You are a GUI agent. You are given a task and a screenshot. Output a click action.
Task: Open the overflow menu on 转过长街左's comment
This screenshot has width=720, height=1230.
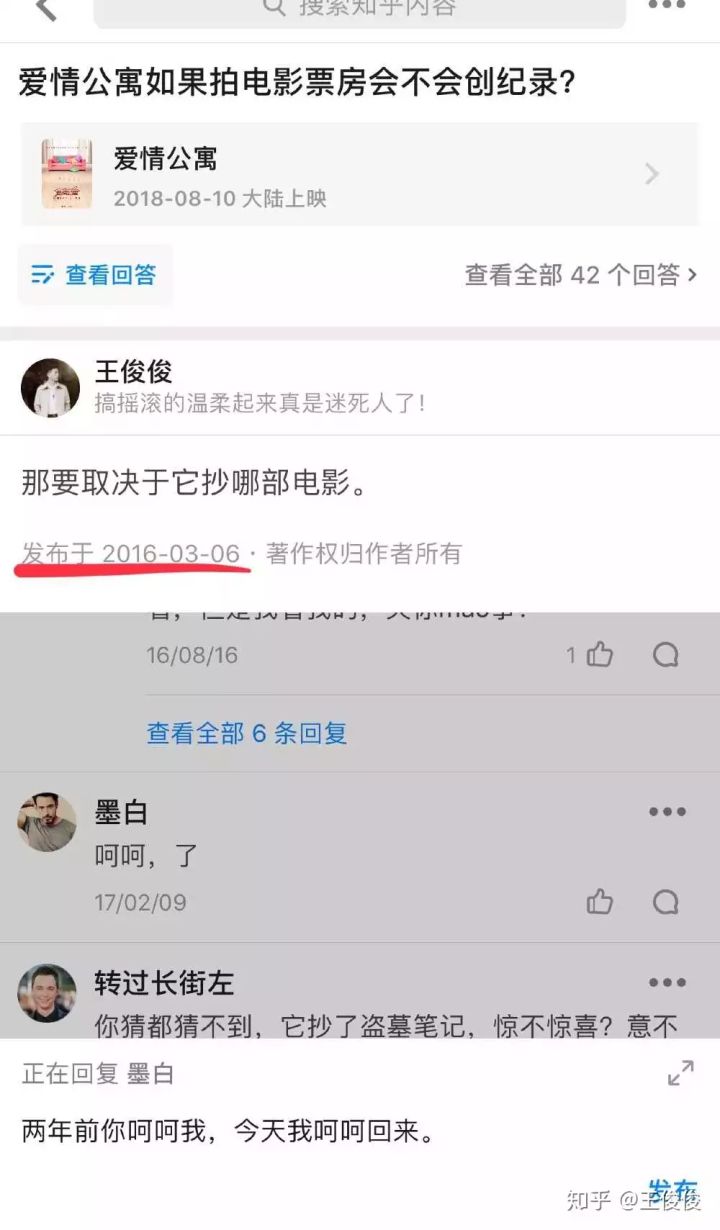[666, 983]
